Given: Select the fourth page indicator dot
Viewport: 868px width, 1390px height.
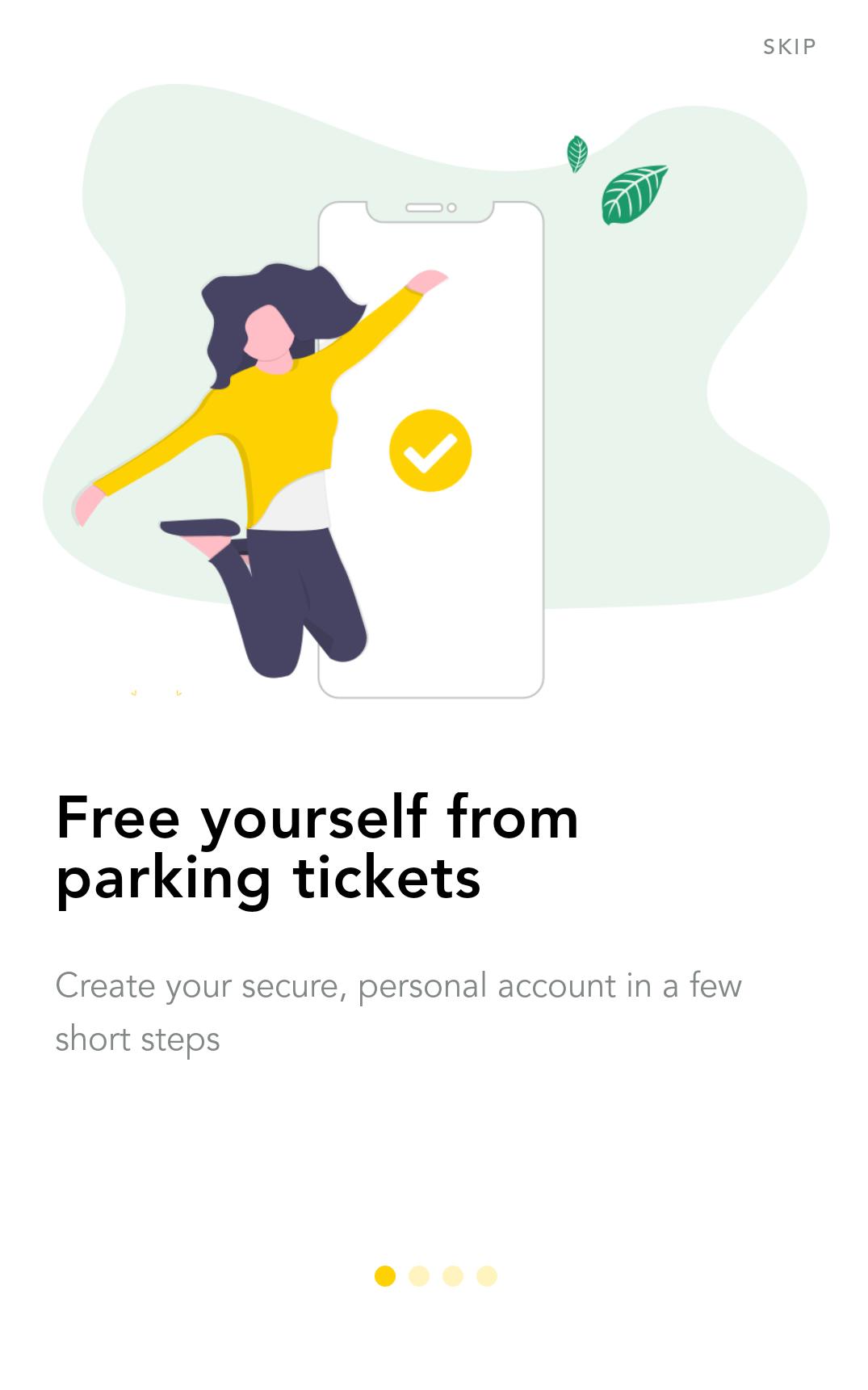Looking at the screenshot, I should pyautogui.click(x=487, y=1276).
